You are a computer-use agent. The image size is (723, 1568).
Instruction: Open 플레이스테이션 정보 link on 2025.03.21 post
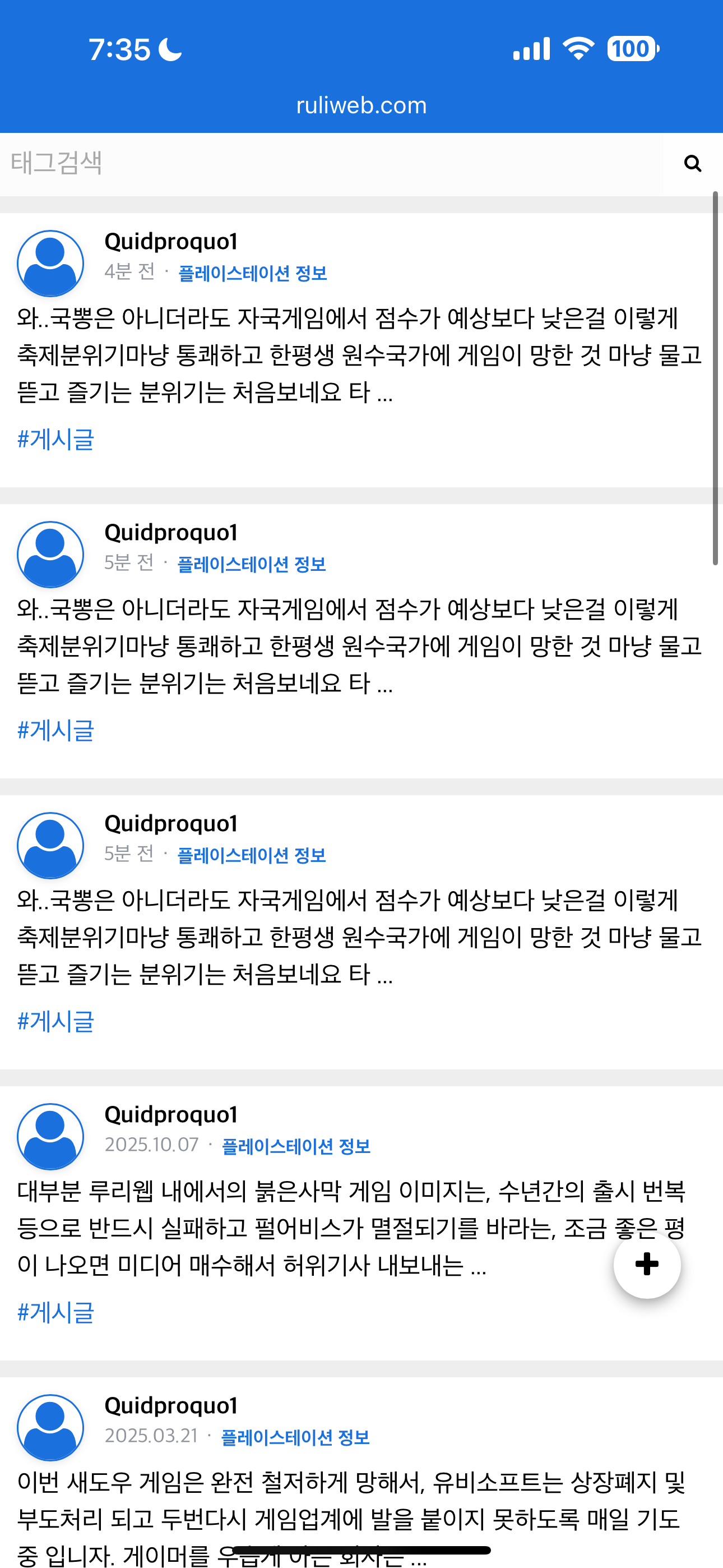tap(295, 1437)
